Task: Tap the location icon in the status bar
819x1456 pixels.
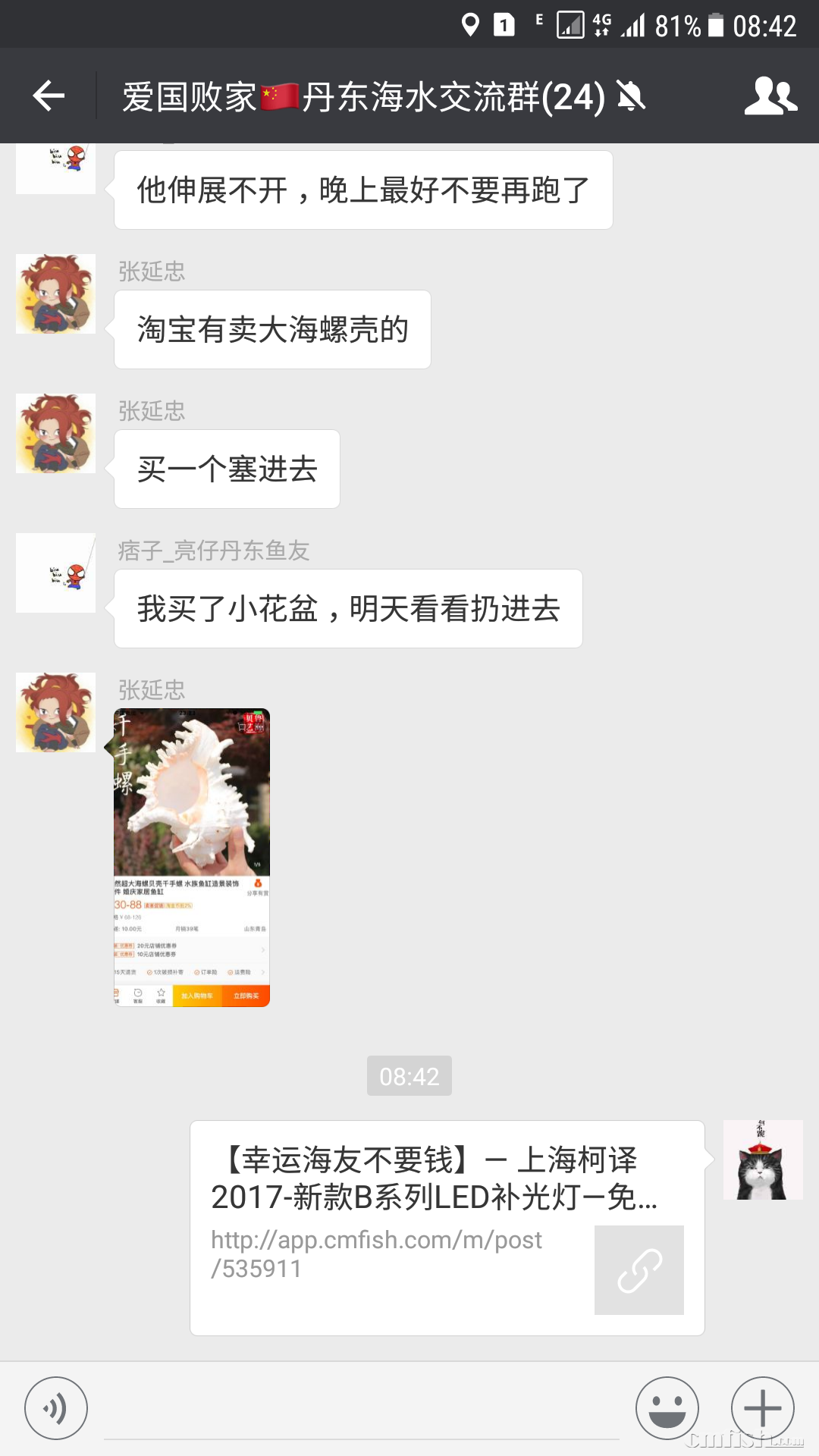Action: click(472, 25)
